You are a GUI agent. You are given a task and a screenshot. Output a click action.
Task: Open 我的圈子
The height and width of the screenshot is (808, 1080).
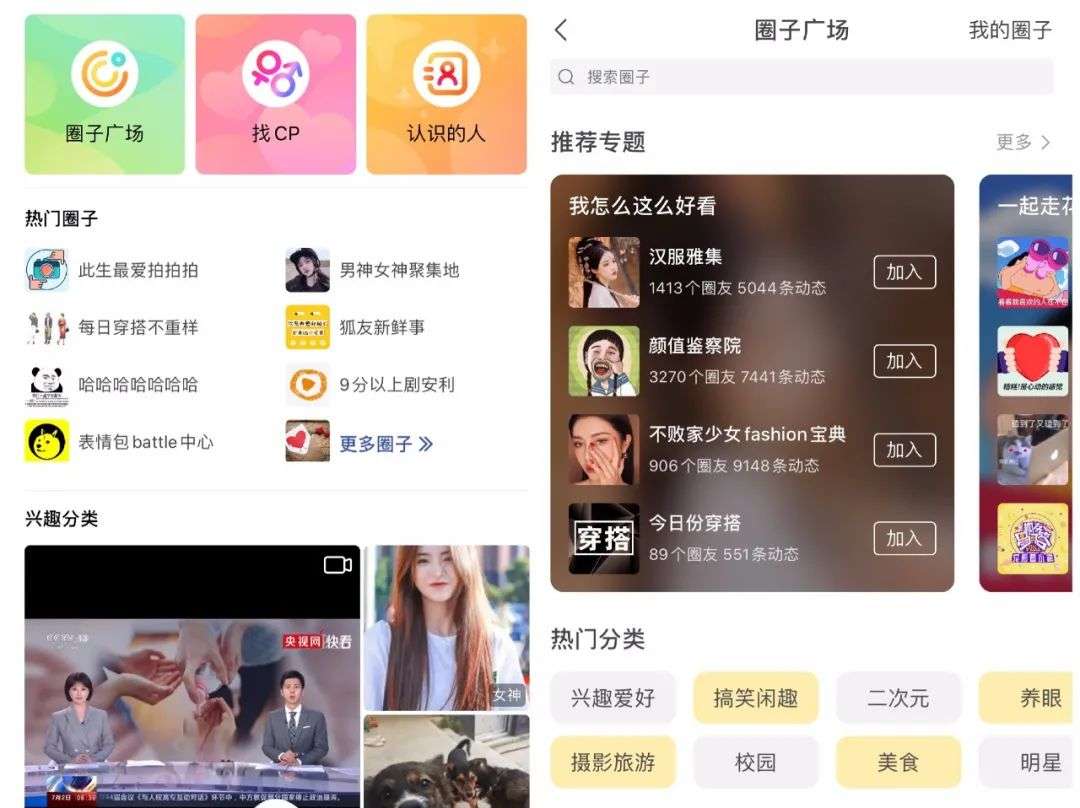[x=1010, y=30]
